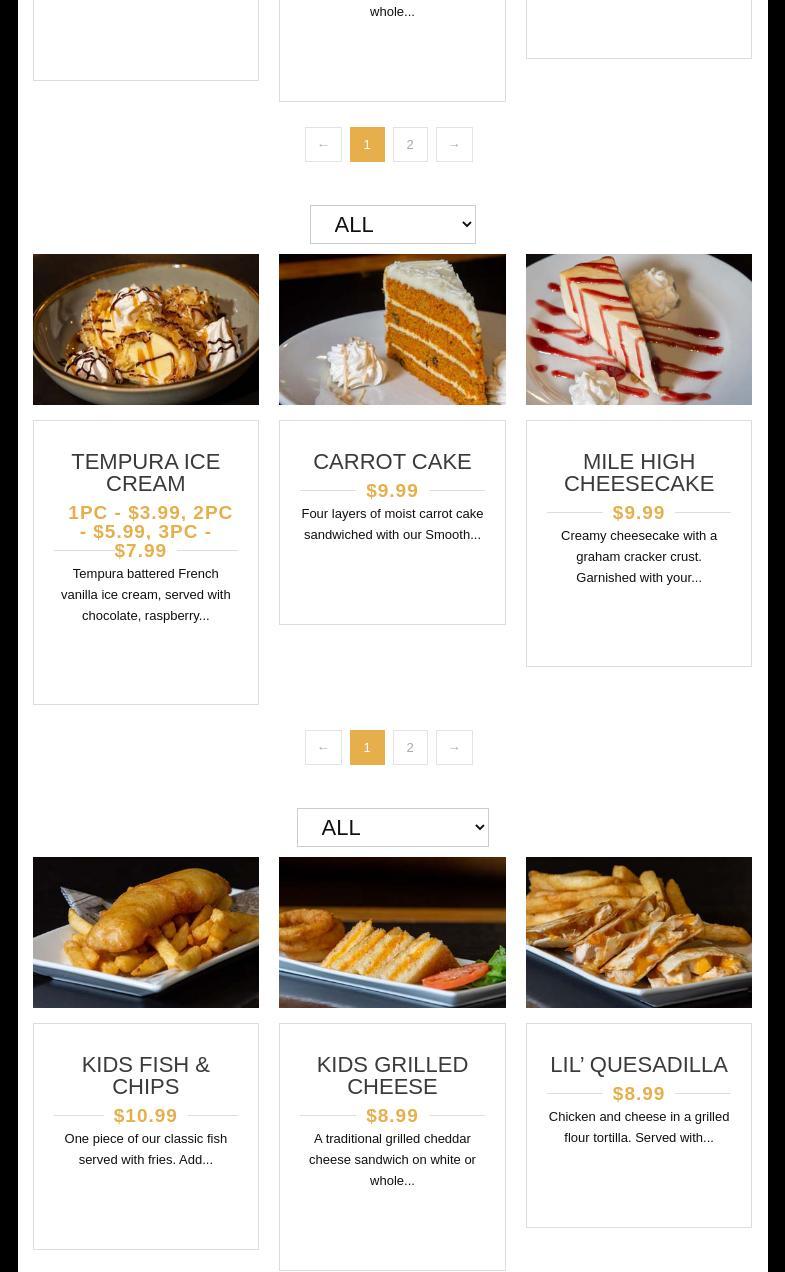This screenshot has width=785, height=1272.
Task: Select the Kids Fish & Chips item
Action: (146, 1075)
